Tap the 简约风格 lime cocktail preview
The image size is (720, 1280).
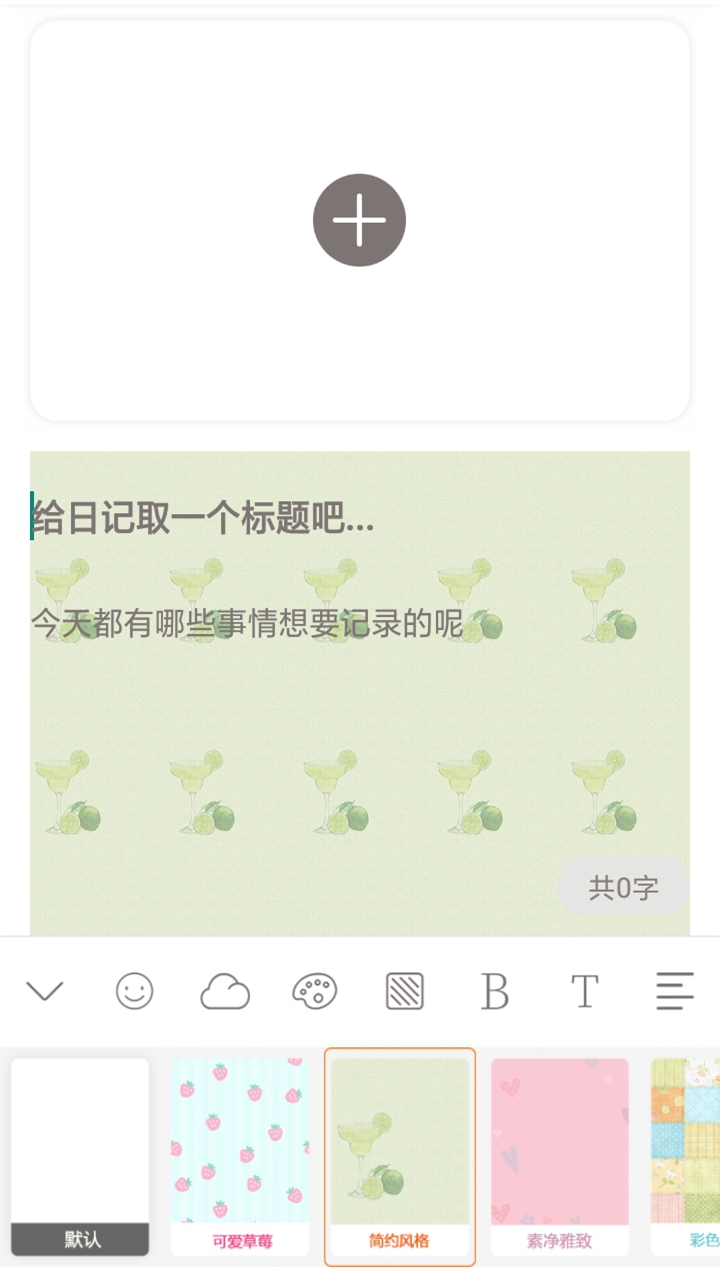click(400, 1140)
